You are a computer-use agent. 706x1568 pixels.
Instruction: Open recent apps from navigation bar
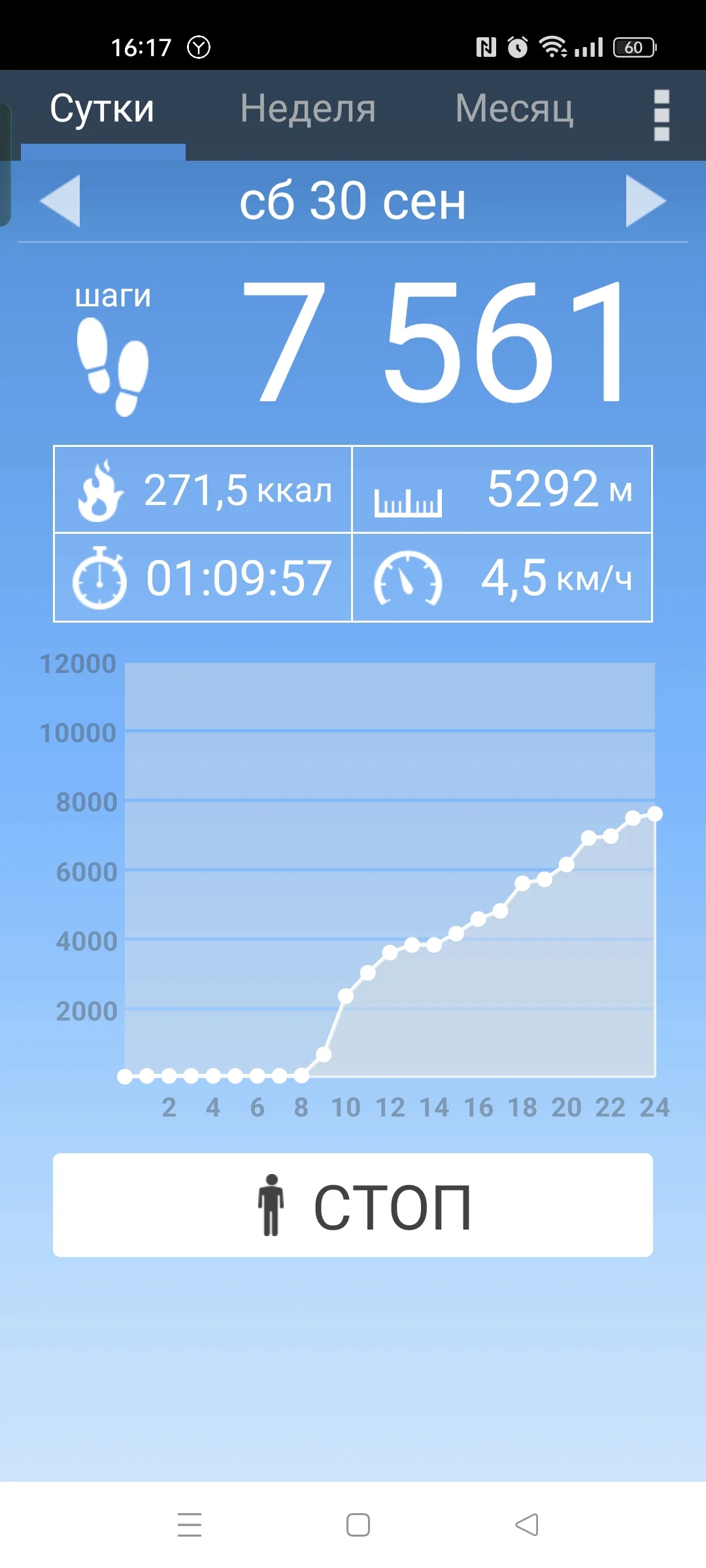click(190, 1525)
